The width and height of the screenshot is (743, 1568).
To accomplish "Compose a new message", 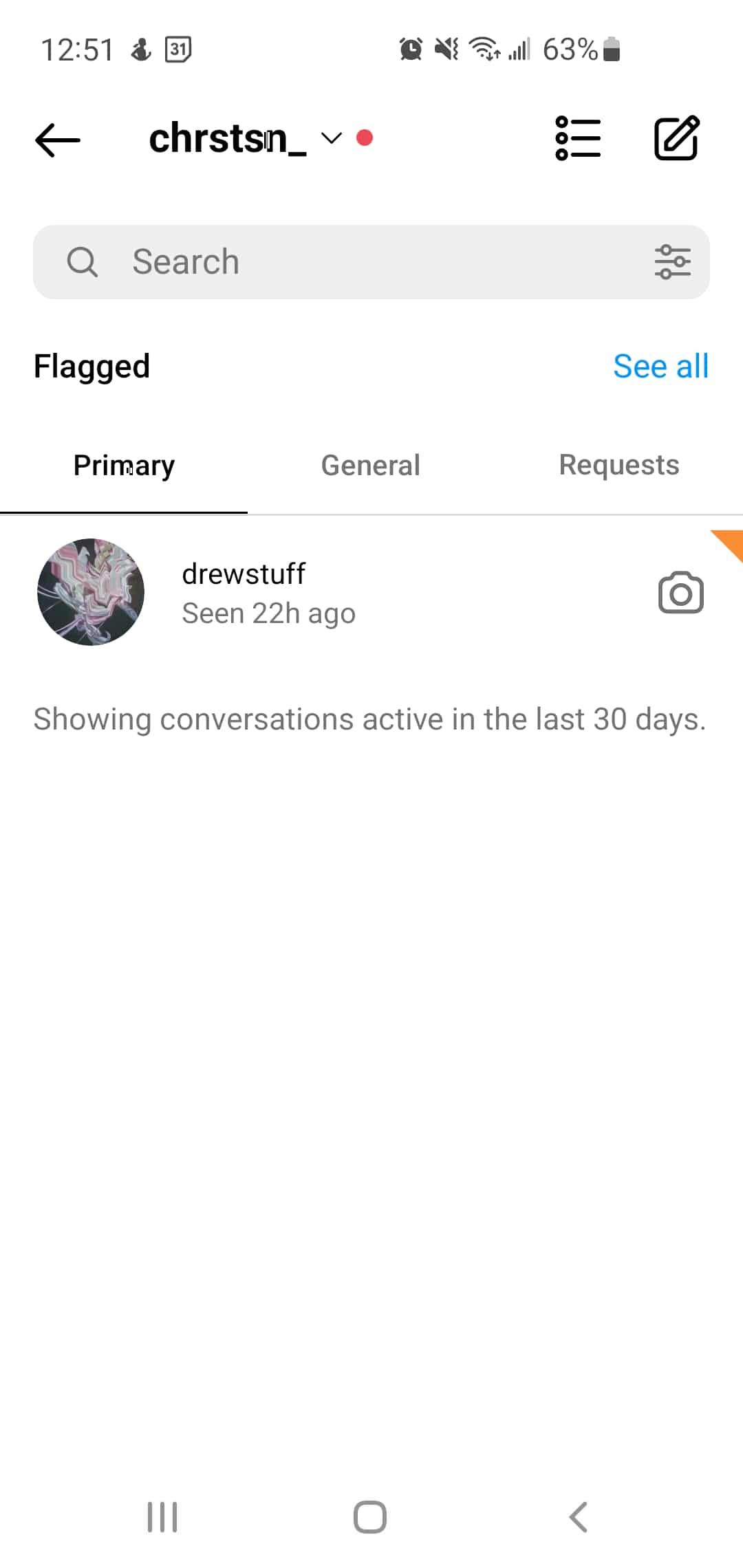I will point(676,138).
